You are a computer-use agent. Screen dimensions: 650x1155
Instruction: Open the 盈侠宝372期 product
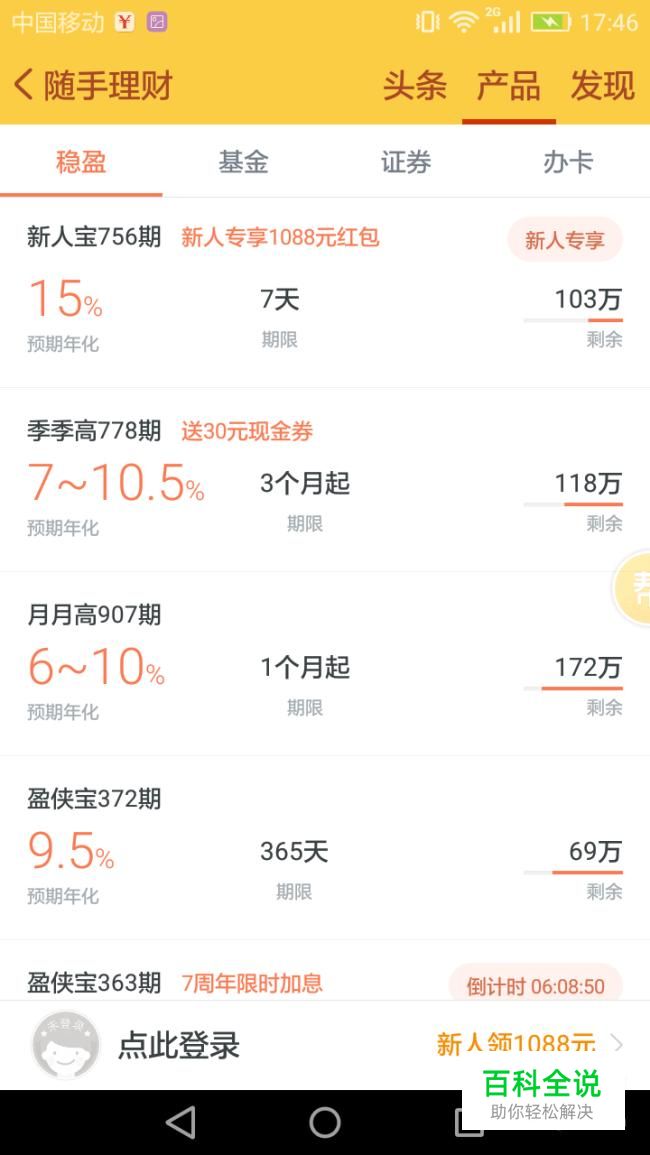tap(325, 848)
